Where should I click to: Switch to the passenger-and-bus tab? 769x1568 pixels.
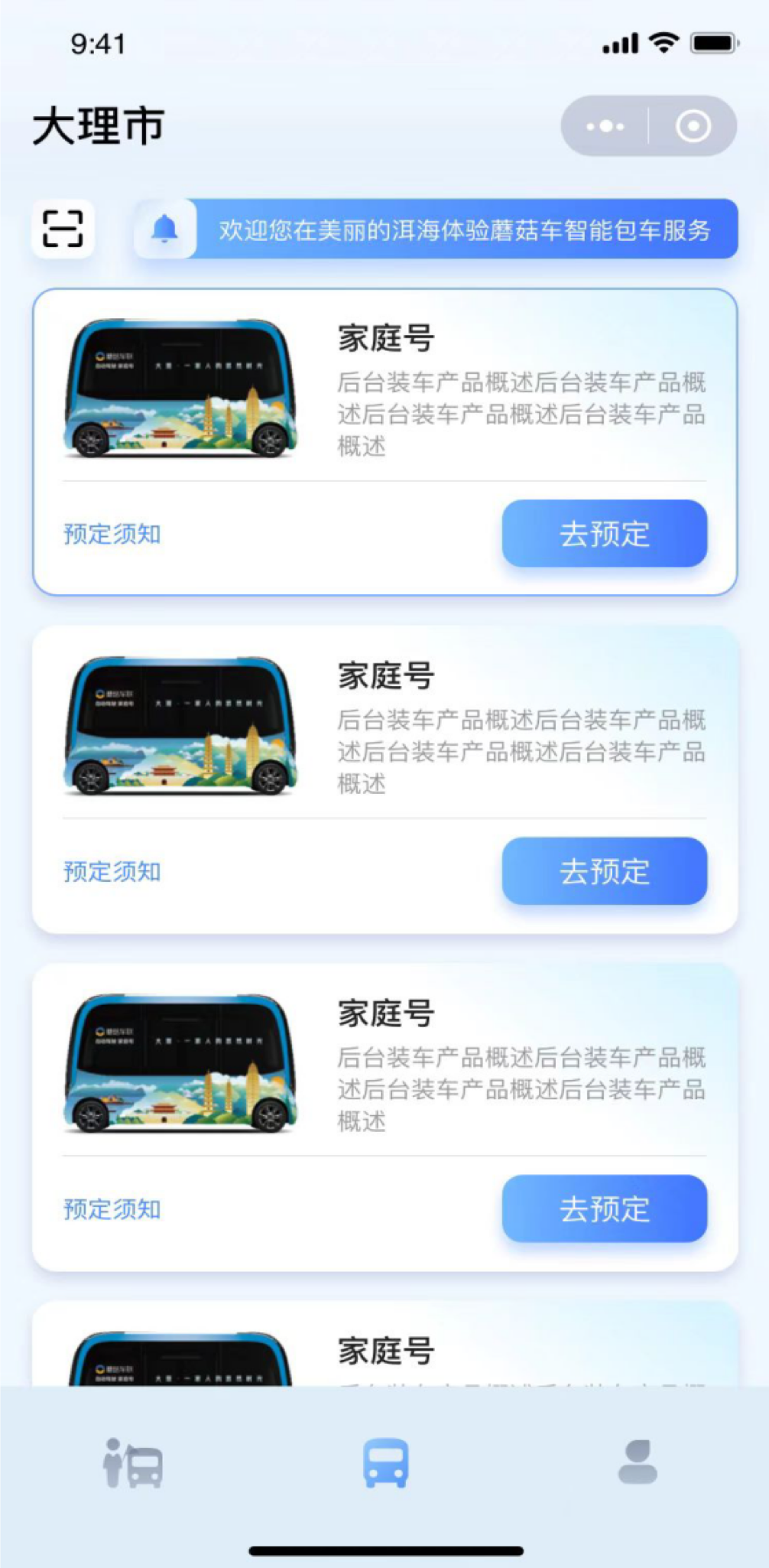pyautogui.click(x=133, y=1462)
